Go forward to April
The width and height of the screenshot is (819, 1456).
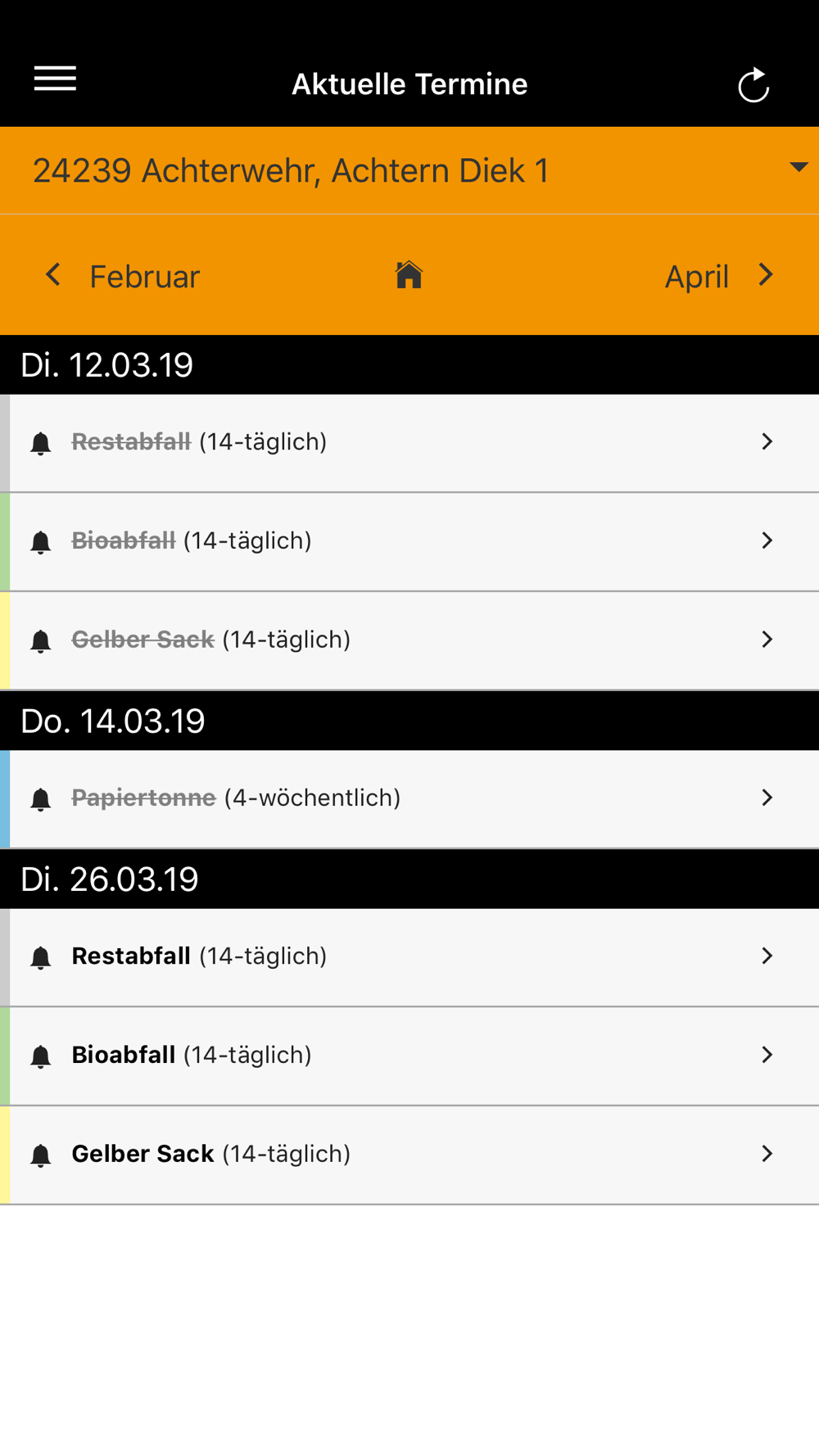click(x=719, y=276)
